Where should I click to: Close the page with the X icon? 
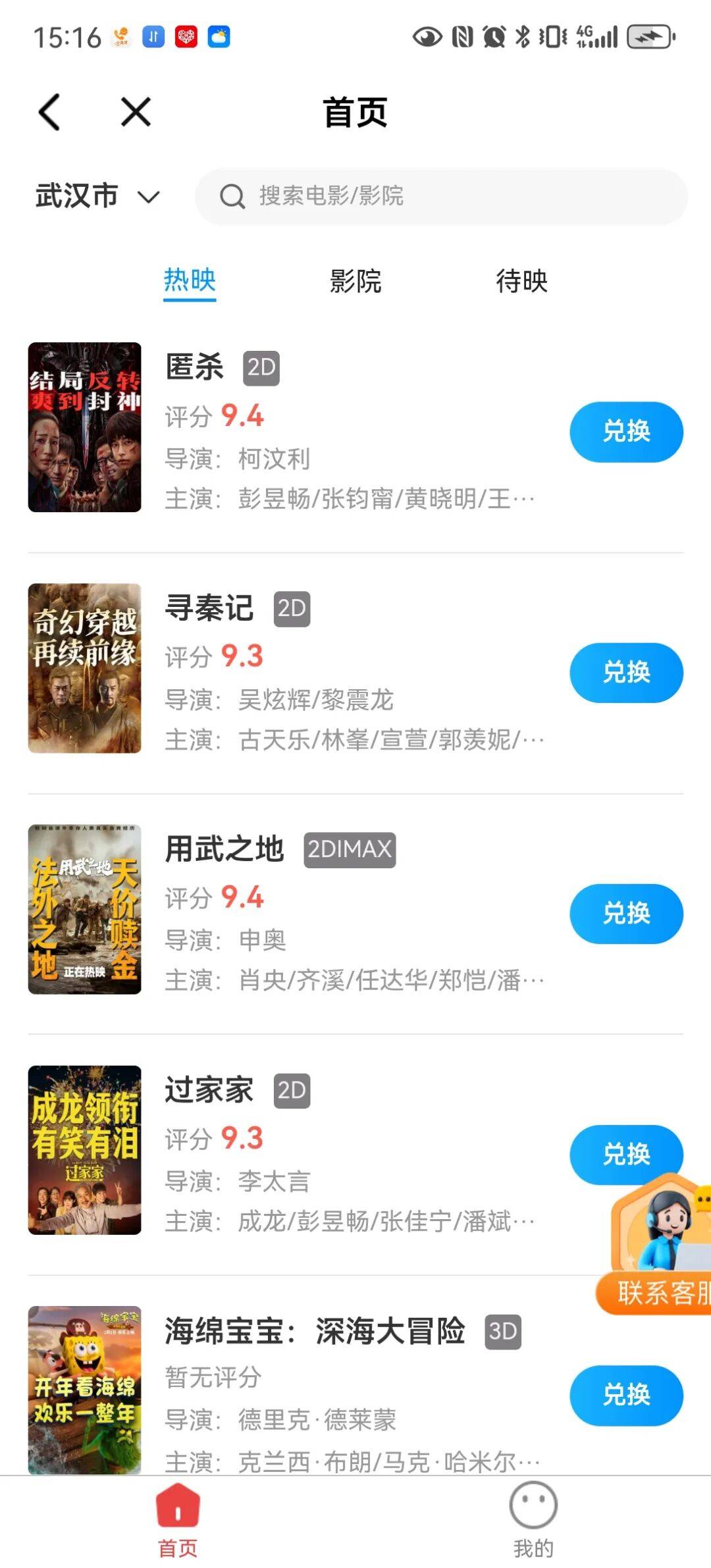pyautogui.click(x=136, y=112)
